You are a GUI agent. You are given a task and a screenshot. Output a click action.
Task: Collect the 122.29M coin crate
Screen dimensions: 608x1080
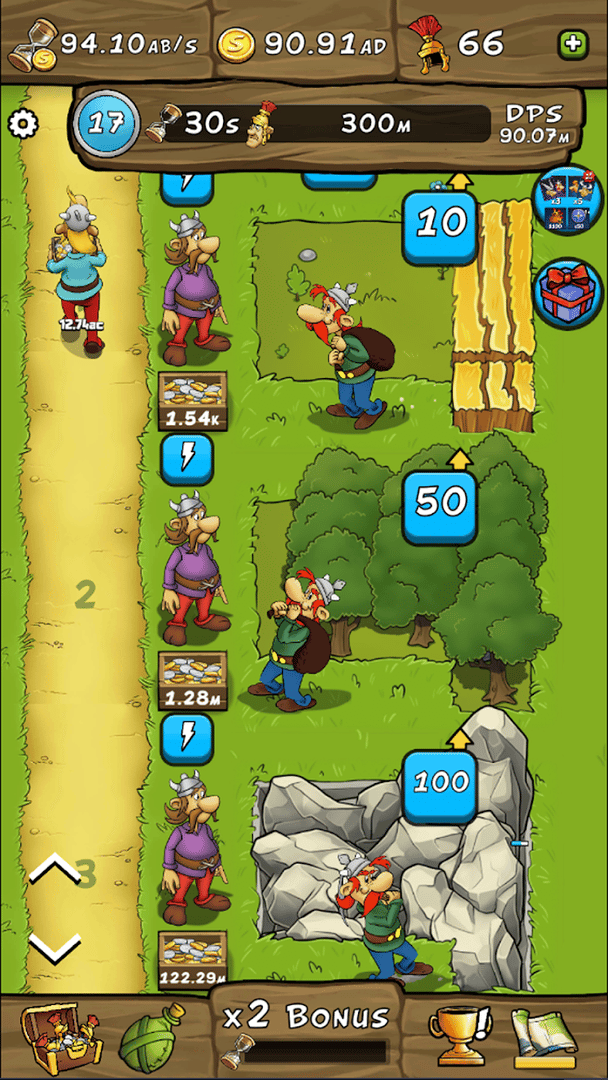tap(193, 960)
